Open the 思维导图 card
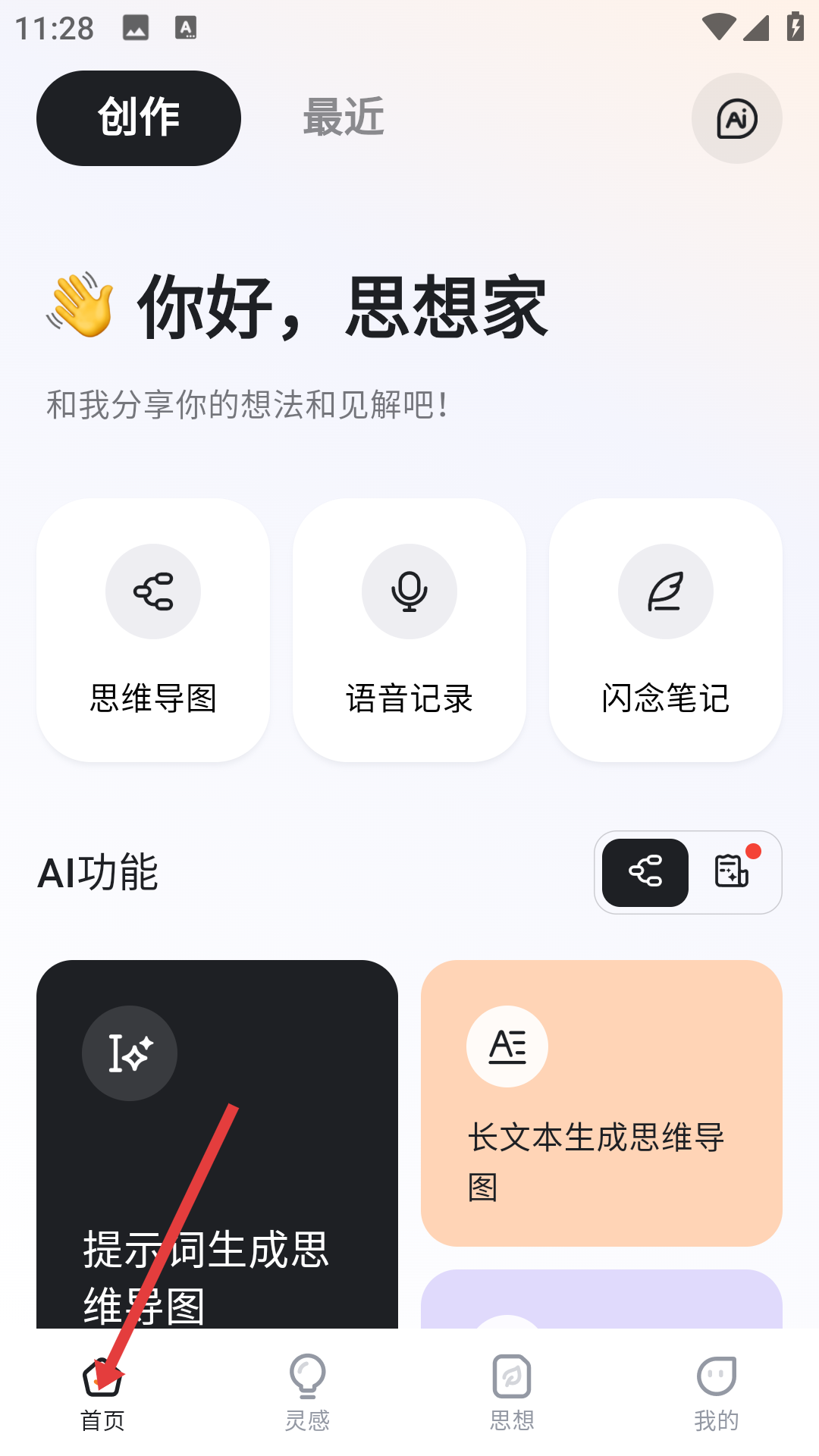Viewport: 819px width, 1456px height. pyautogui.click(x=153, y=630)
